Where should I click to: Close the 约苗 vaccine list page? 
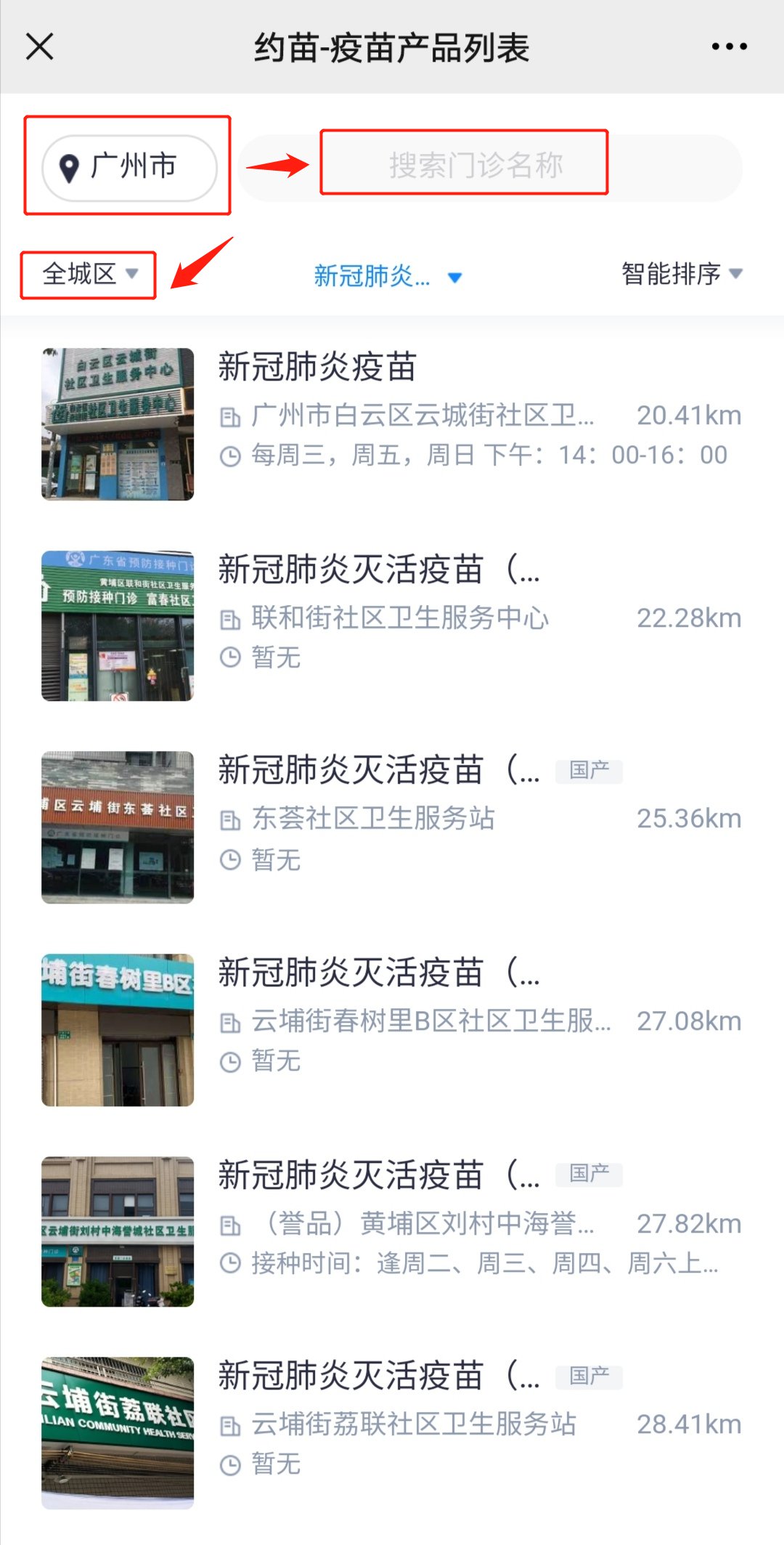(40, 47)
